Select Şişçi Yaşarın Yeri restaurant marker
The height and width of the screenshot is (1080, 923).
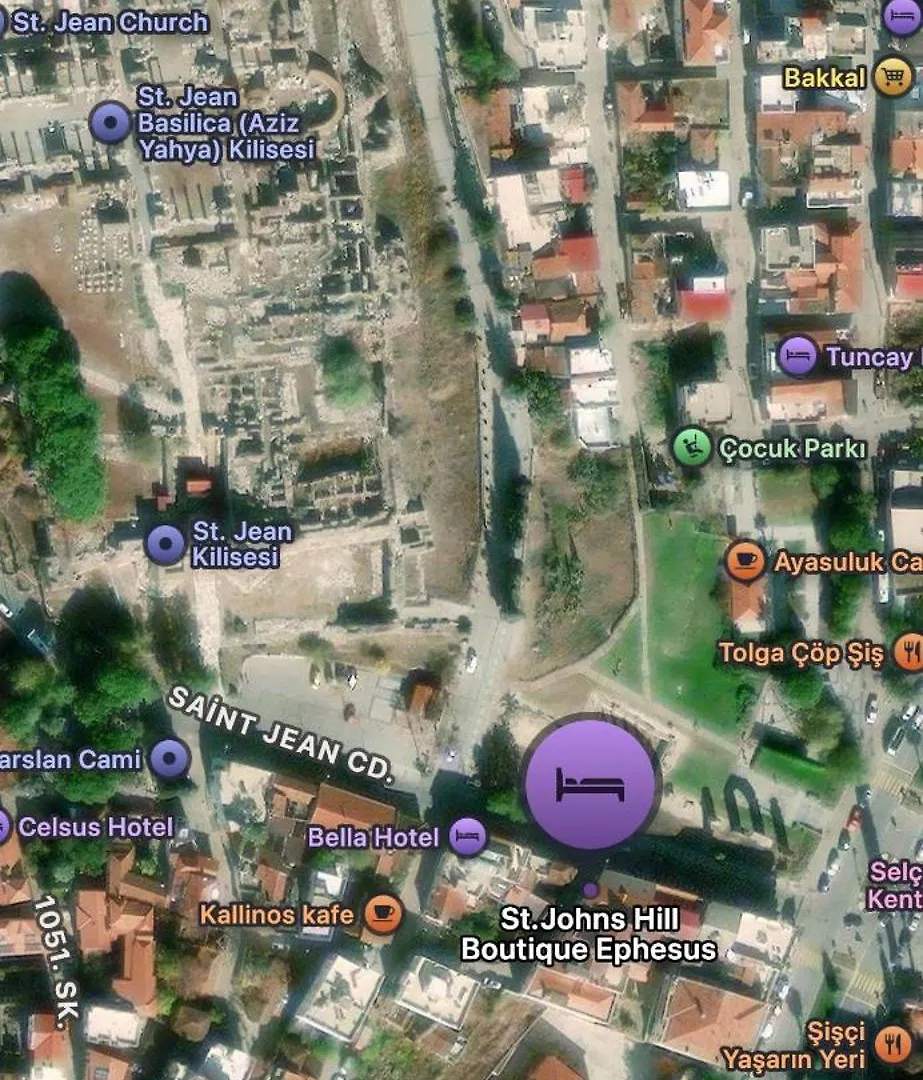[891, 1043]
